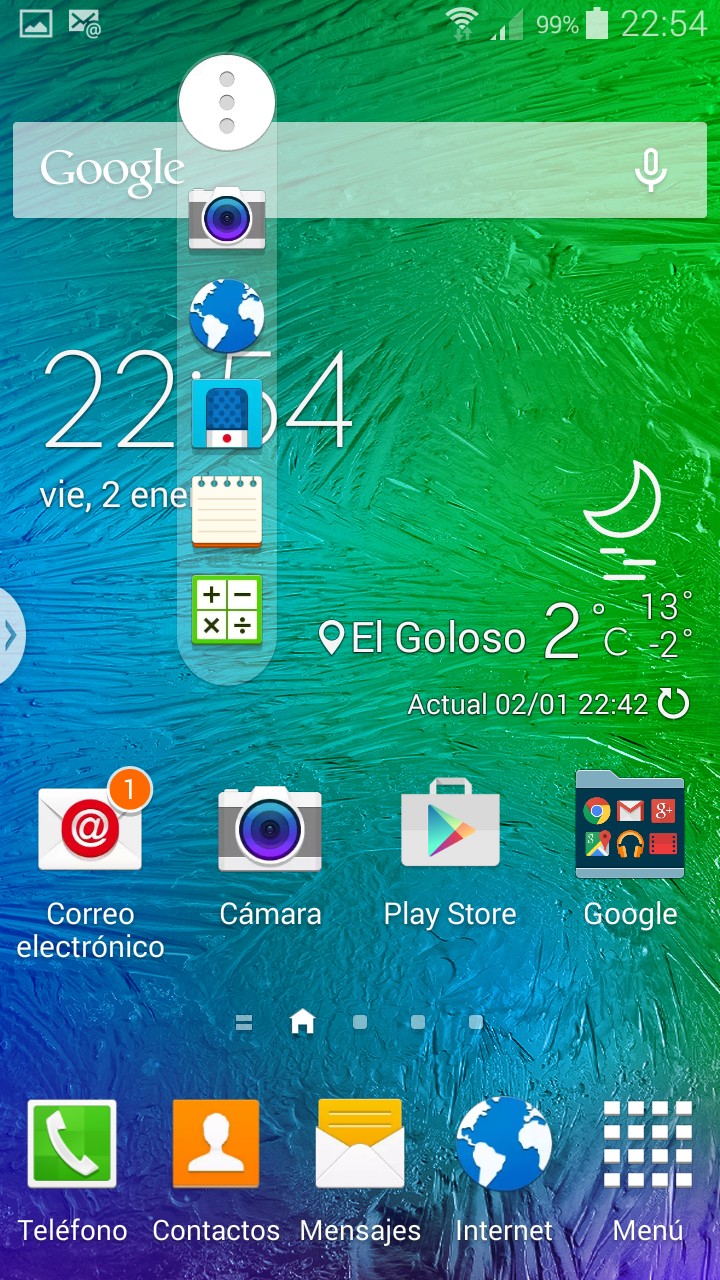The image size is (720, 1280).
Task: Launch camera from the floating toolbox
Action: 227,217
